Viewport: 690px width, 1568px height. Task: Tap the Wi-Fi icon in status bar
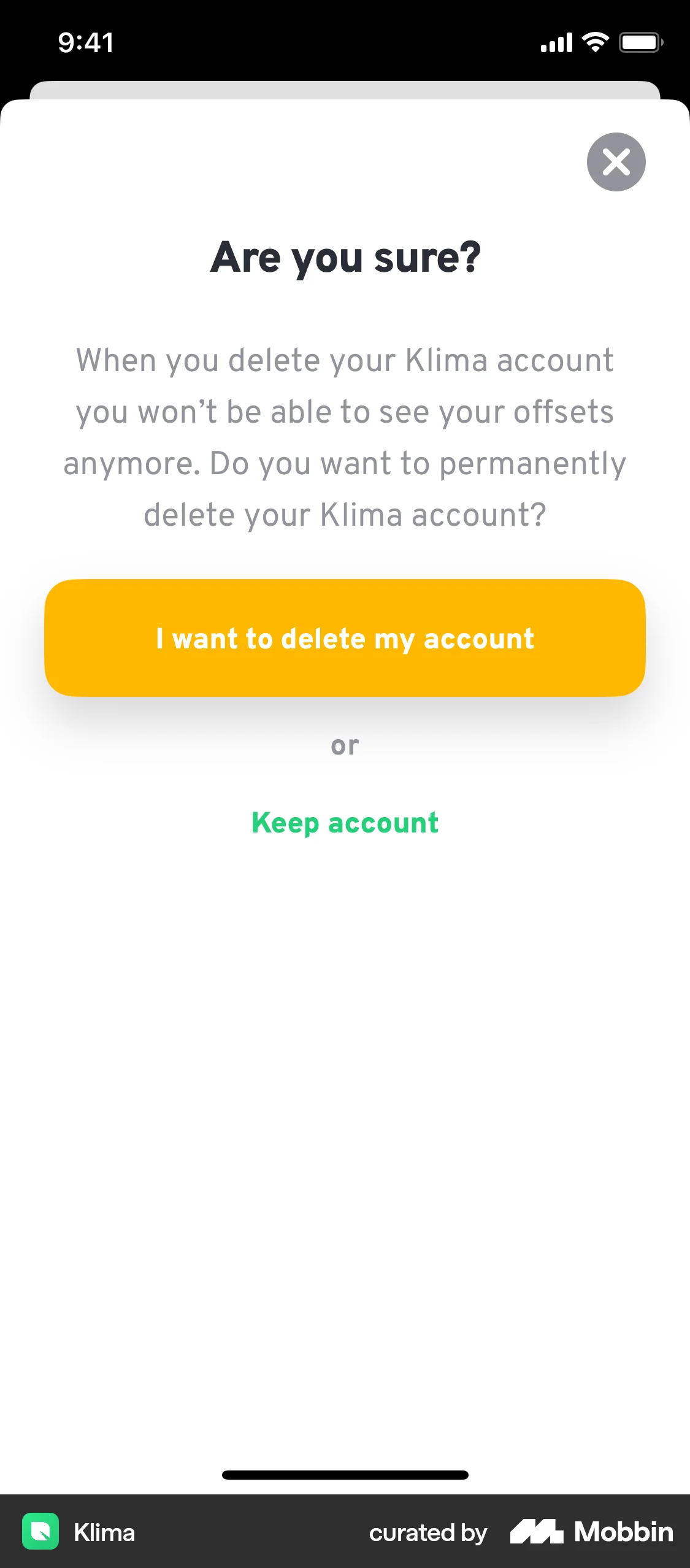click(x=592, y=42)
